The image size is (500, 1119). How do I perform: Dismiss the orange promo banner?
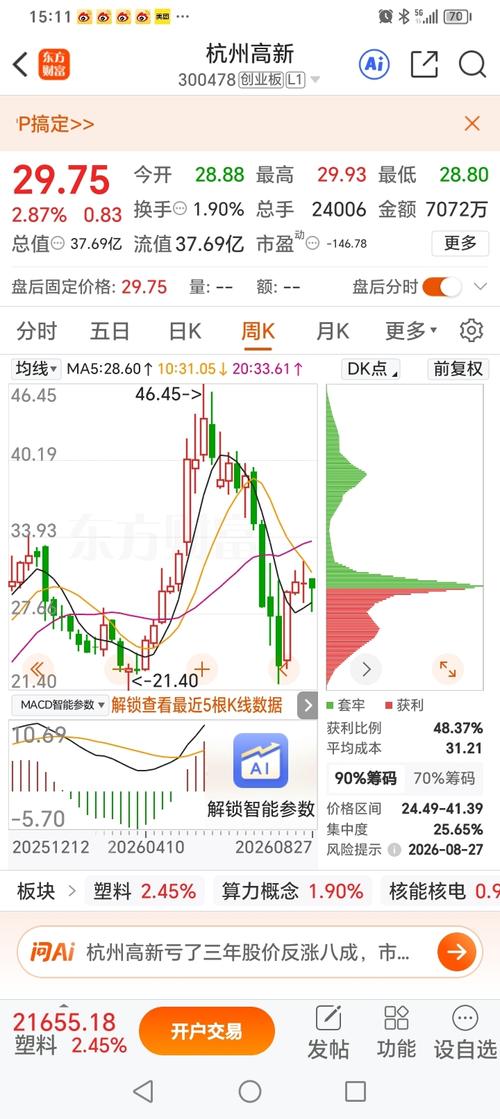(472, 123)
